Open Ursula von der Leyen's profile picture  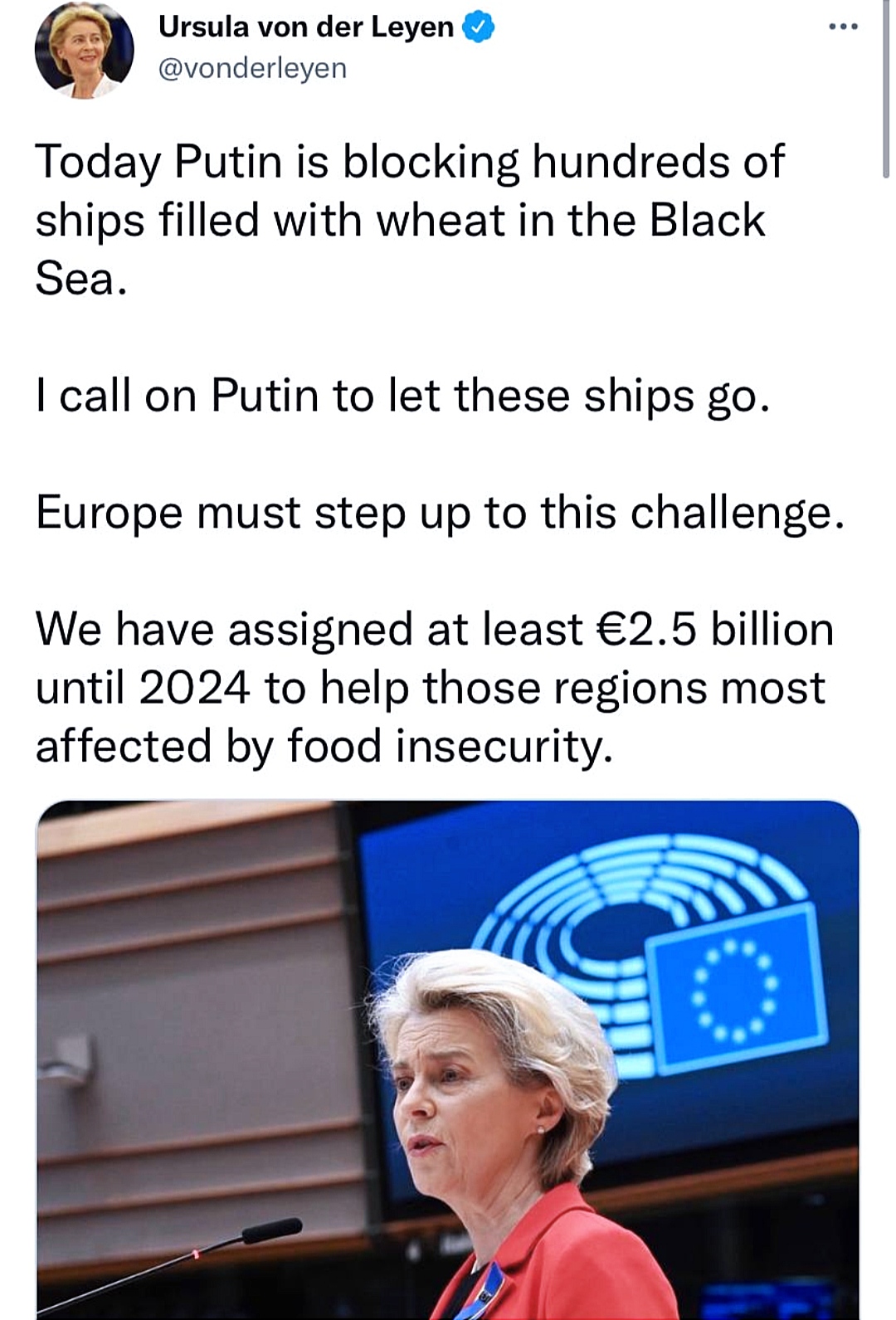84,51
